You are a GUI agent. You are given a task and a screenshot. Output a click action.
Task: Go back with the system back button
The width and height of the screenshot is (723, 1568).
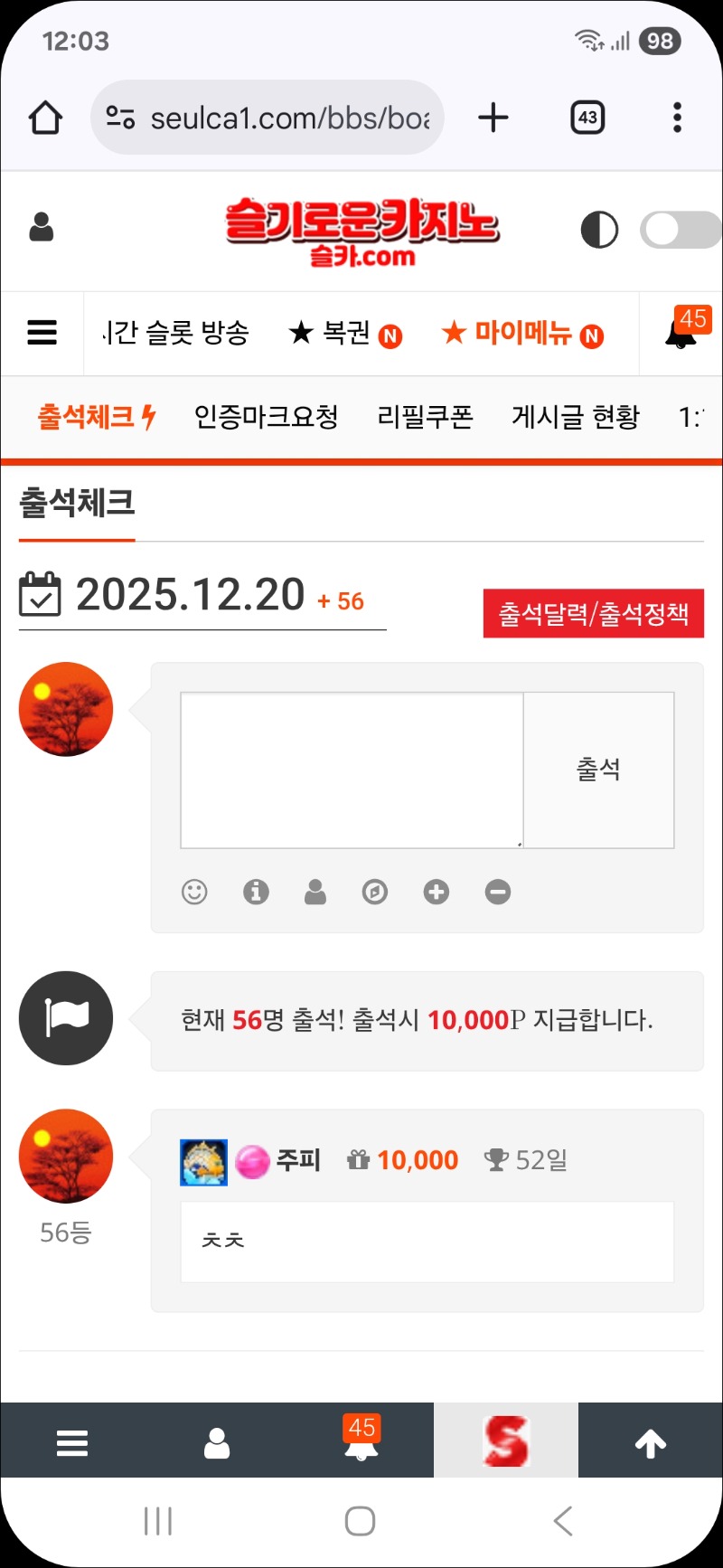(563, 1521)
